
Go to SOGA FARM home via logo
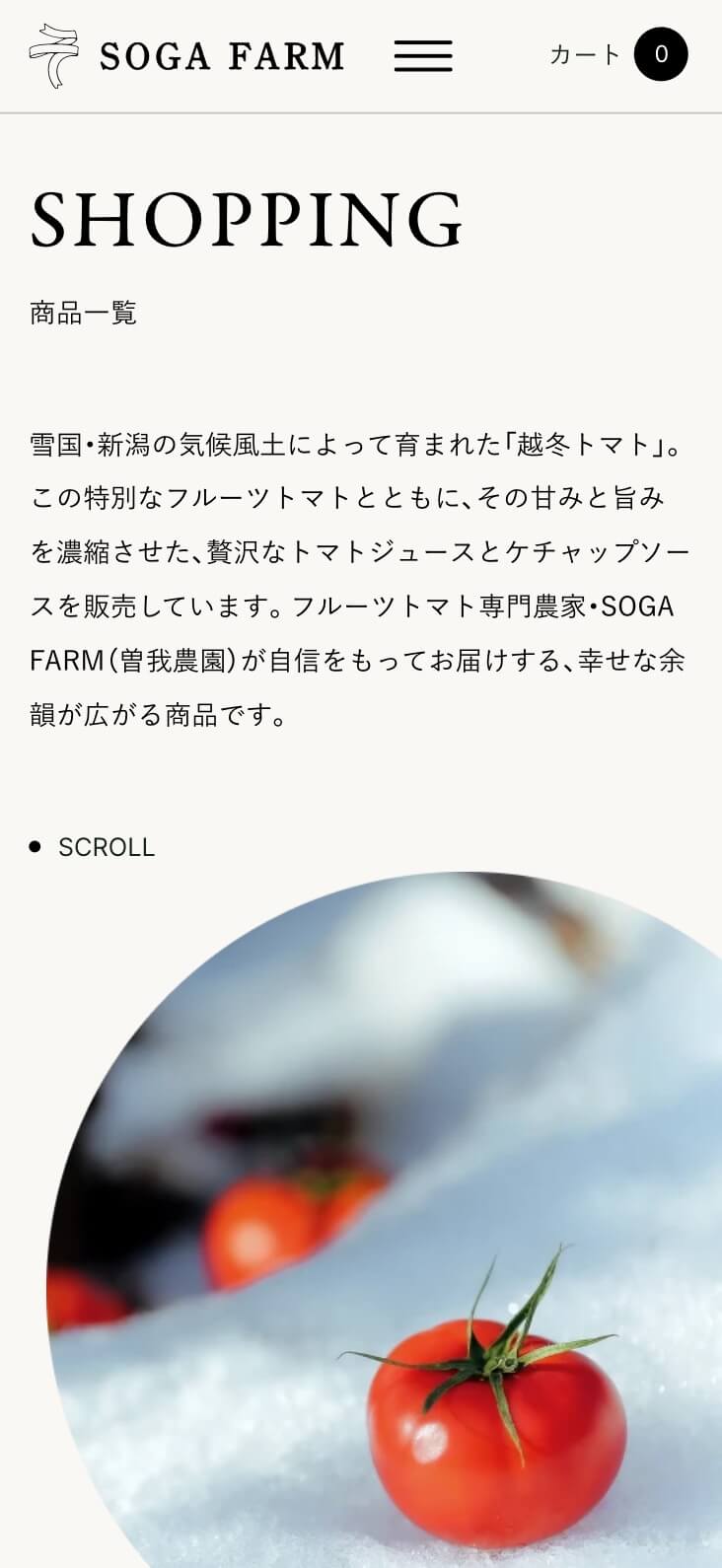[x=186, y=56]
